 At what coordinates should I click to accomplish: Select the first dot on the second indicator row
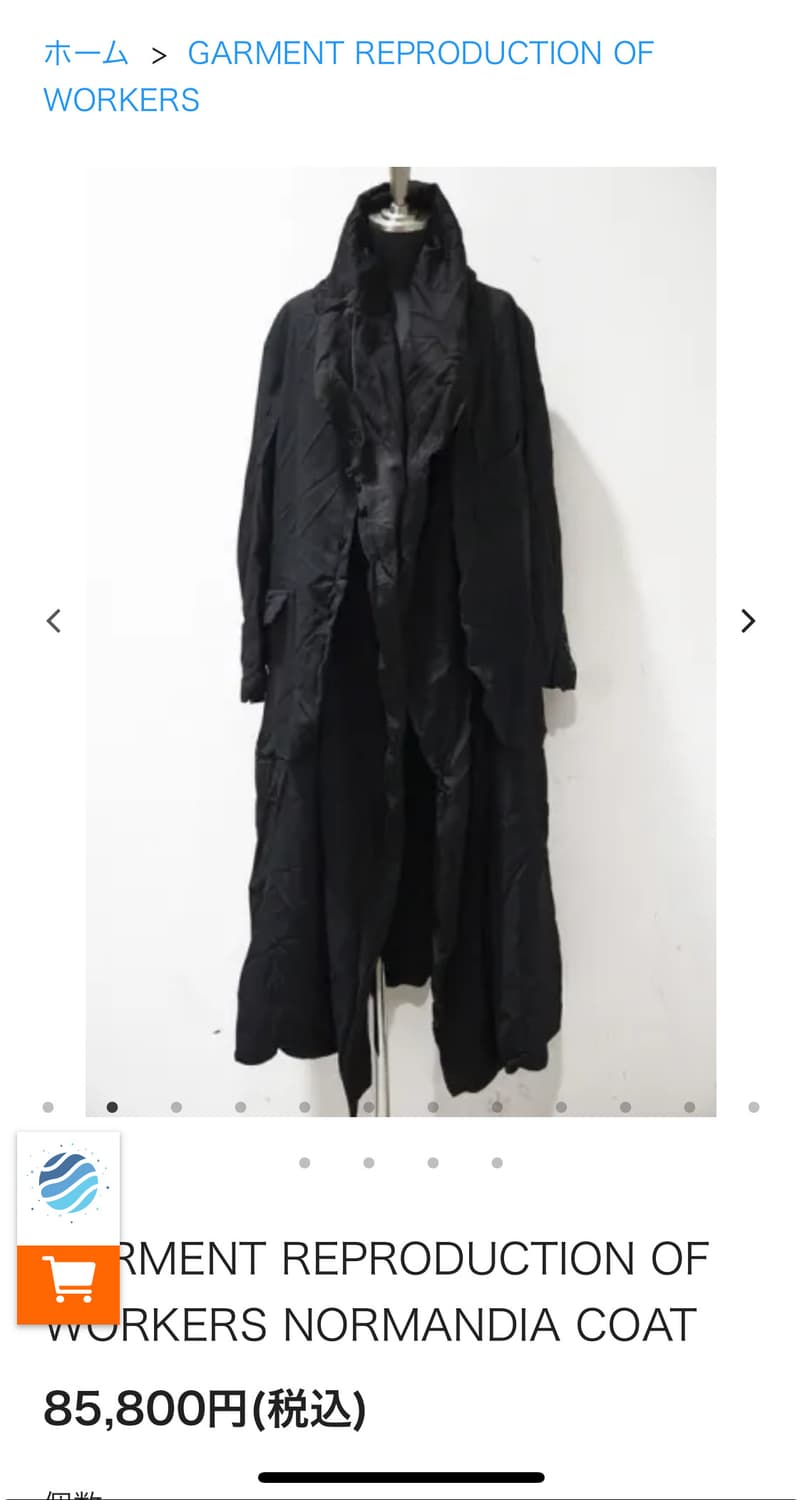304,1163
